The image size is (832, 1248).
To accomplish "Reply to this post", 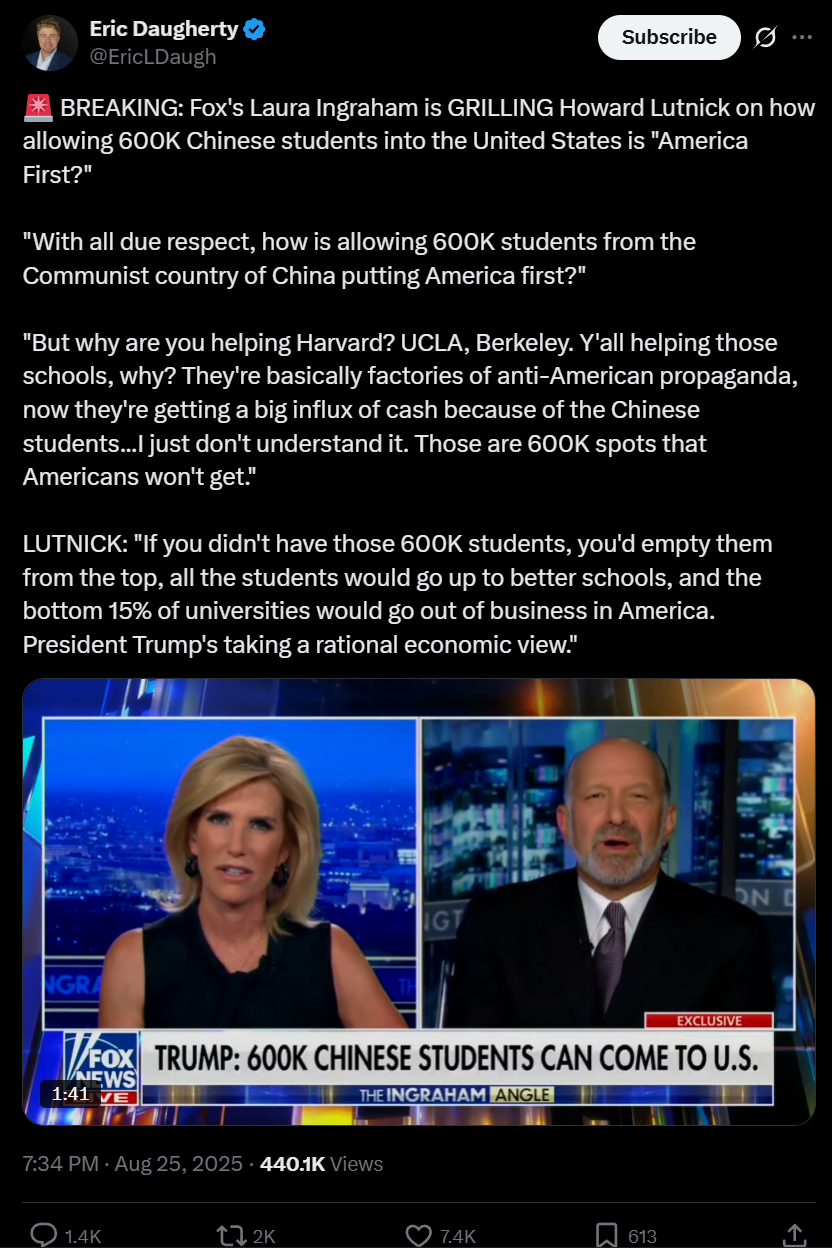I will (x=44, y=1235).
